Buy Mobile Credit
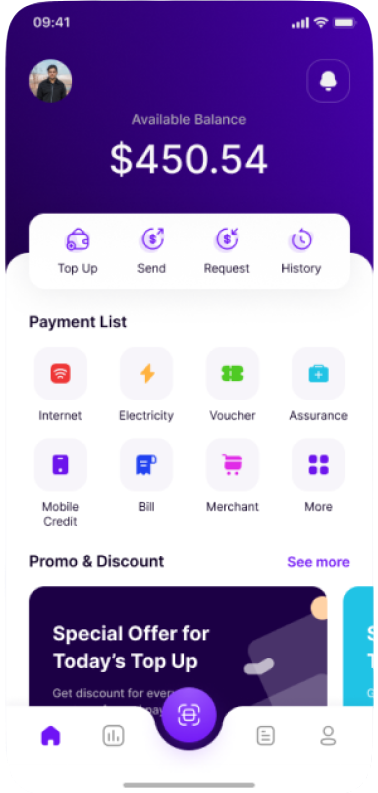The width and height of the screenshot is (378, 793). point(60,483)
